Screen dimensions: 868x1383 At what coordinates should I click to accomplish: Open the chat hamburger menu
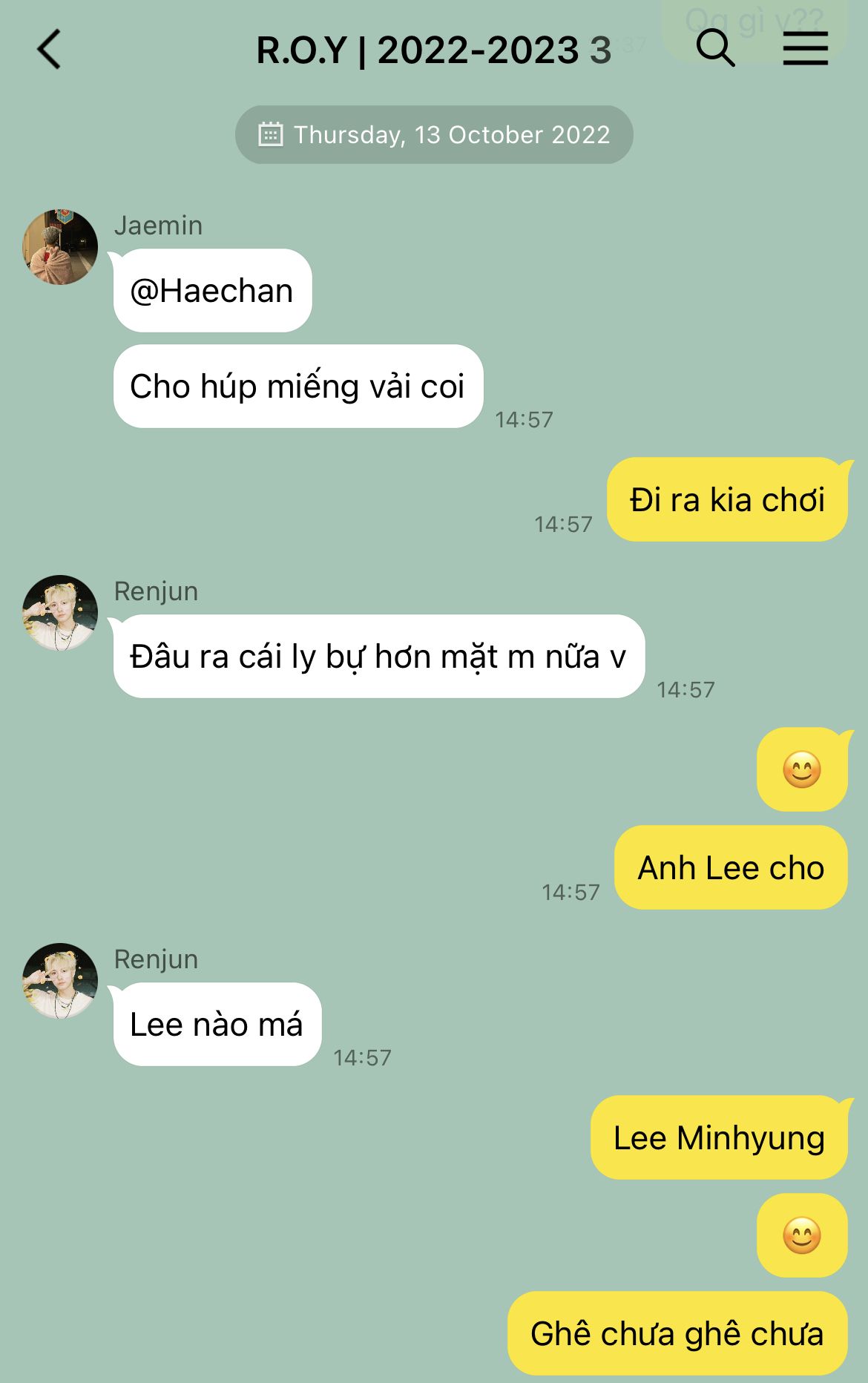pos(805,48)
